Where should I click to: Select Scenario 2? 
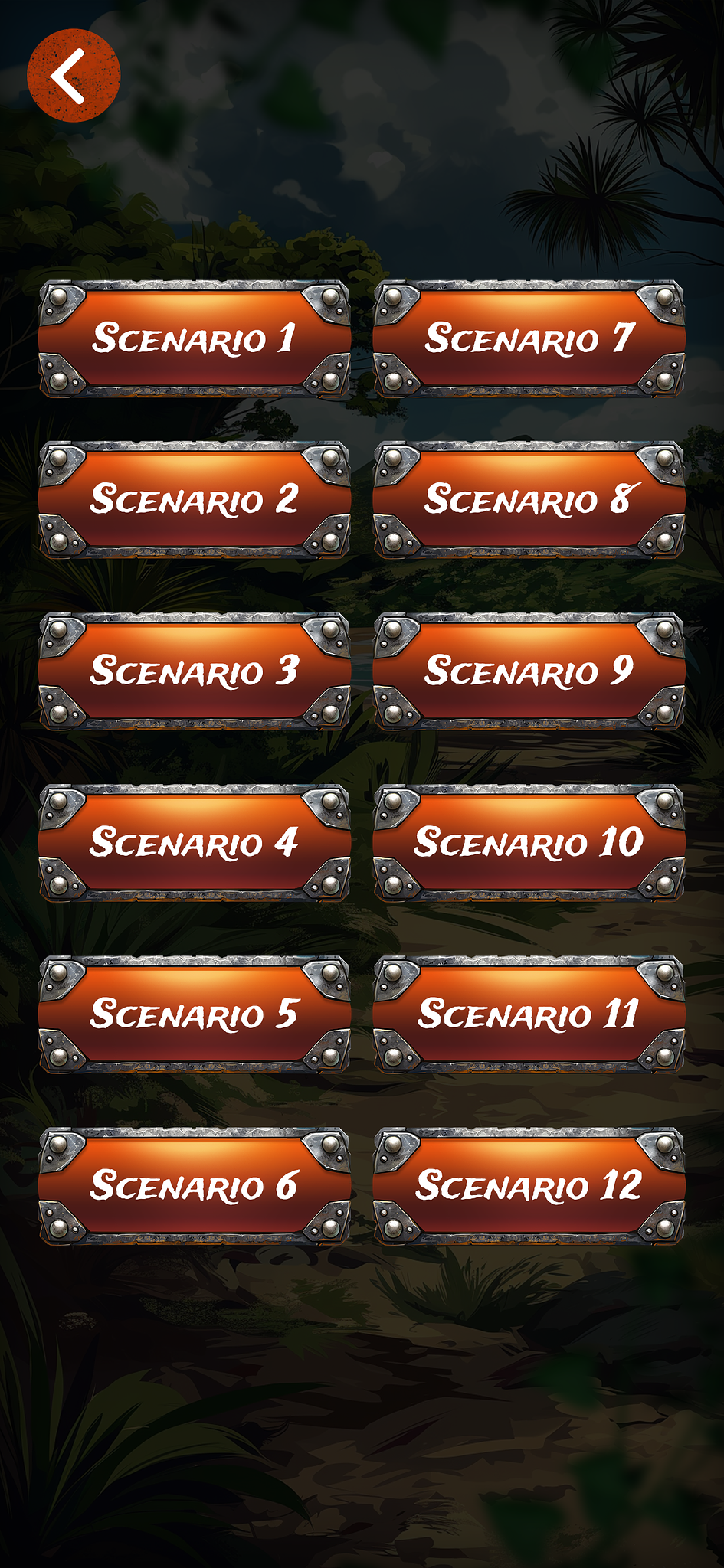pyautogui.click(x=195, y=499)
